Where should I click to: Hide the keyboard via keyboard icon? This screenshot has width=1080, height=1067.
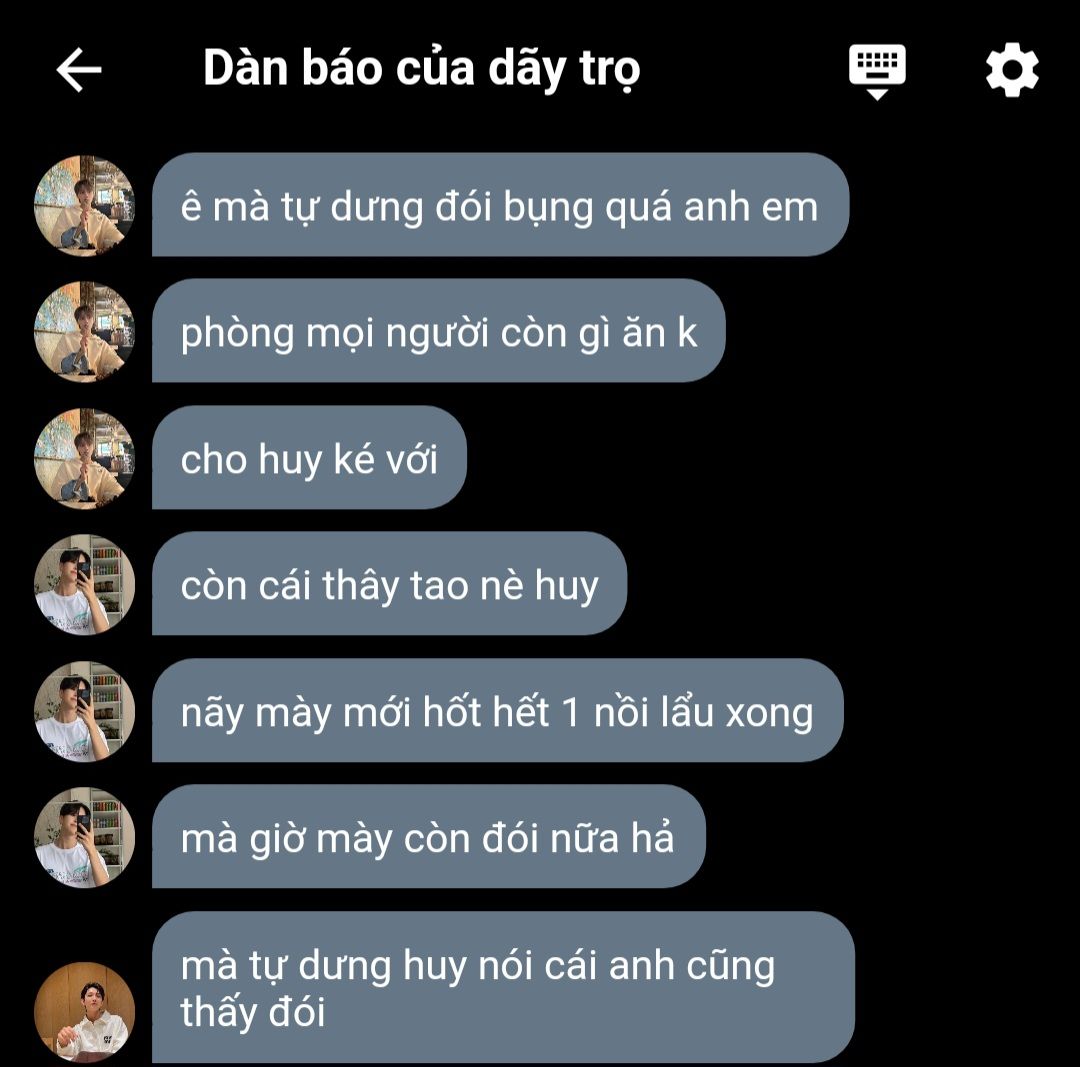point(877,70)
